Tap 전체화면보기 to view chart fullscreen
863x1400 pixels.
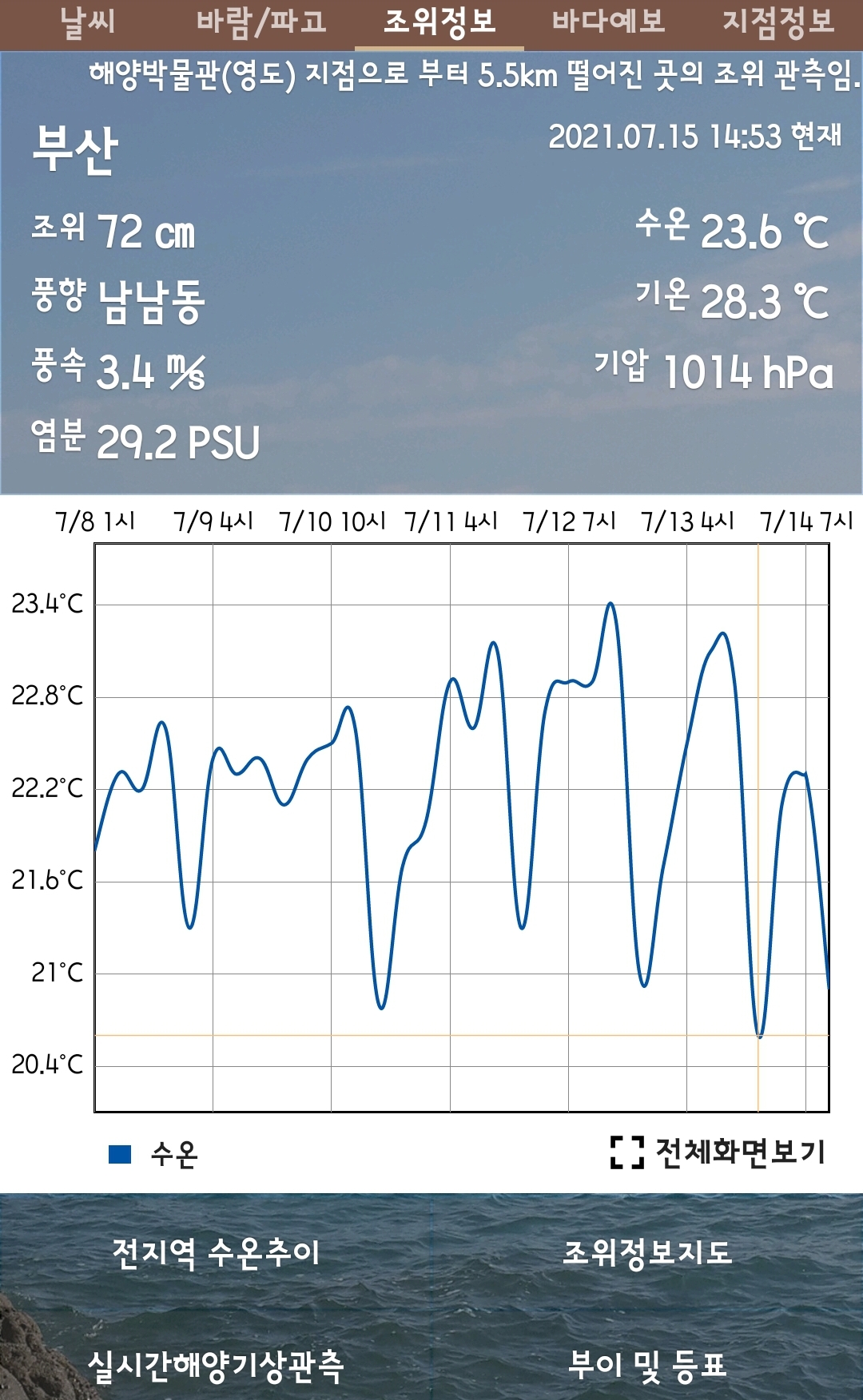[x=718, y=1152]
